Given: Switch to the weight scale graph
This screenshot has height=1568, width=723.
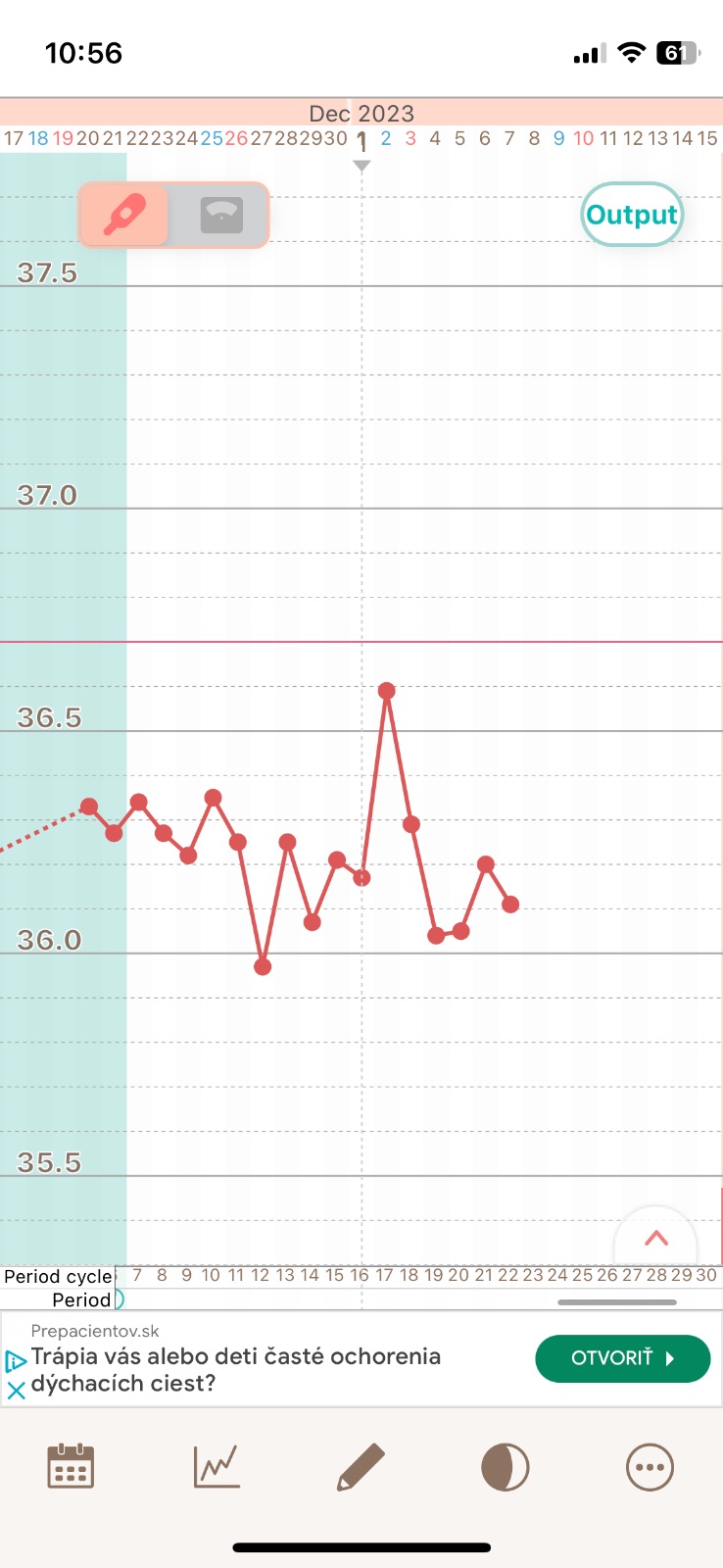Looking at the screenshot, I should click(220, 215).
